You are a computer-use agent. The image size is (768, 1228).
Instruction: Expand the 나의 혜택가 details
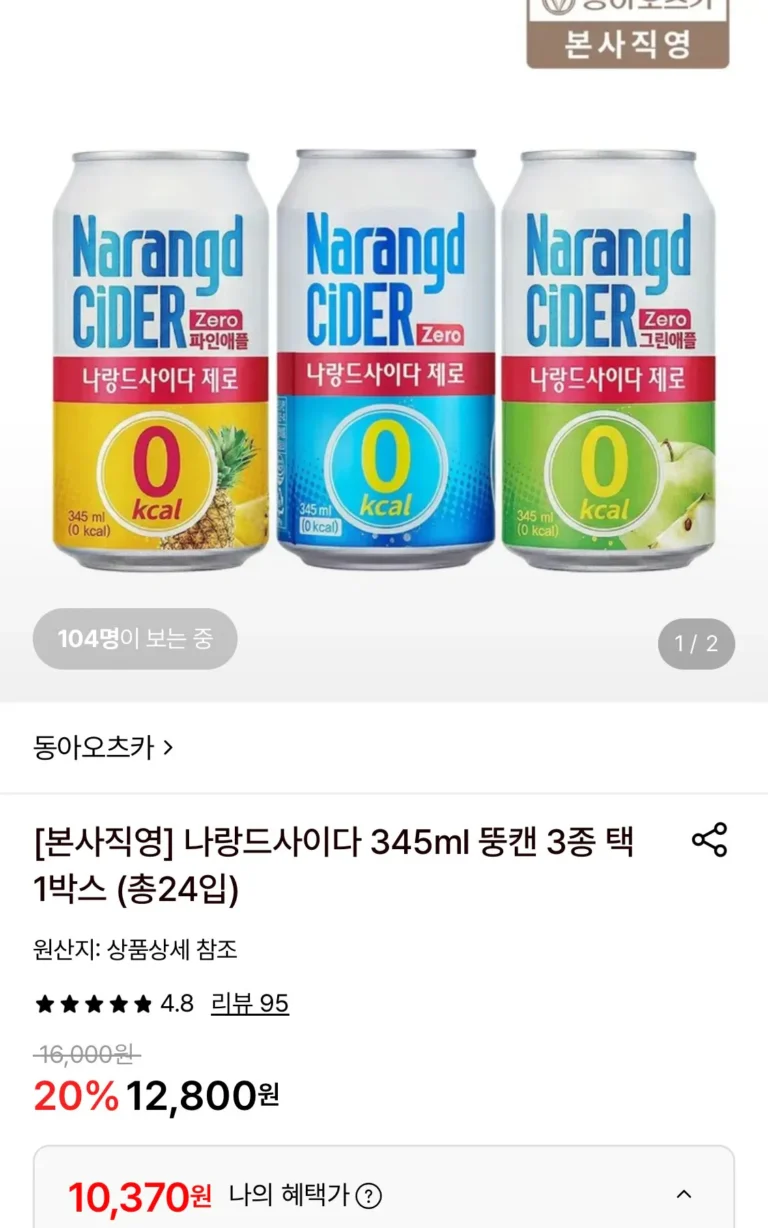(684, 1194)
